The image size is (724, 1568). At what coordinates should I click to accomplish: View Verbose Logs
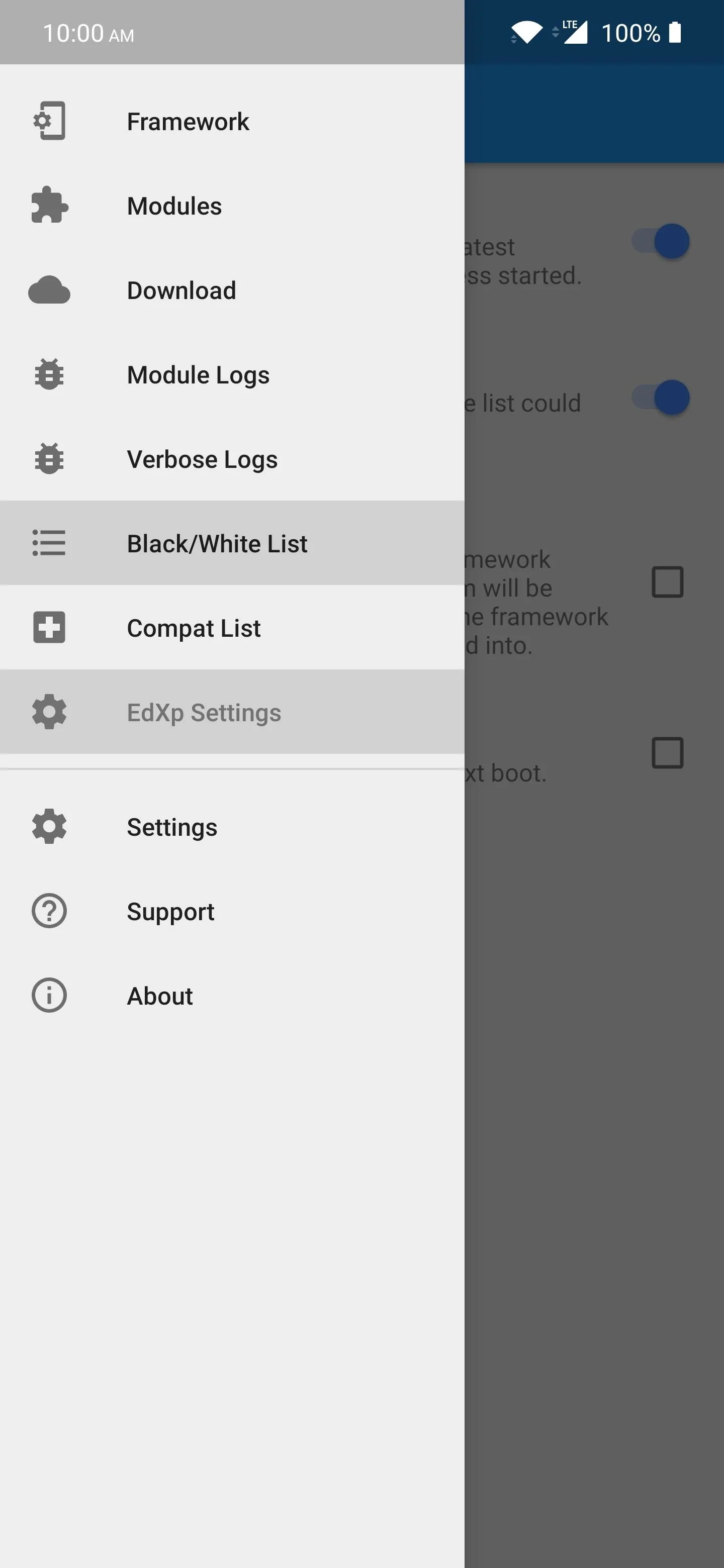pos(232,459)
